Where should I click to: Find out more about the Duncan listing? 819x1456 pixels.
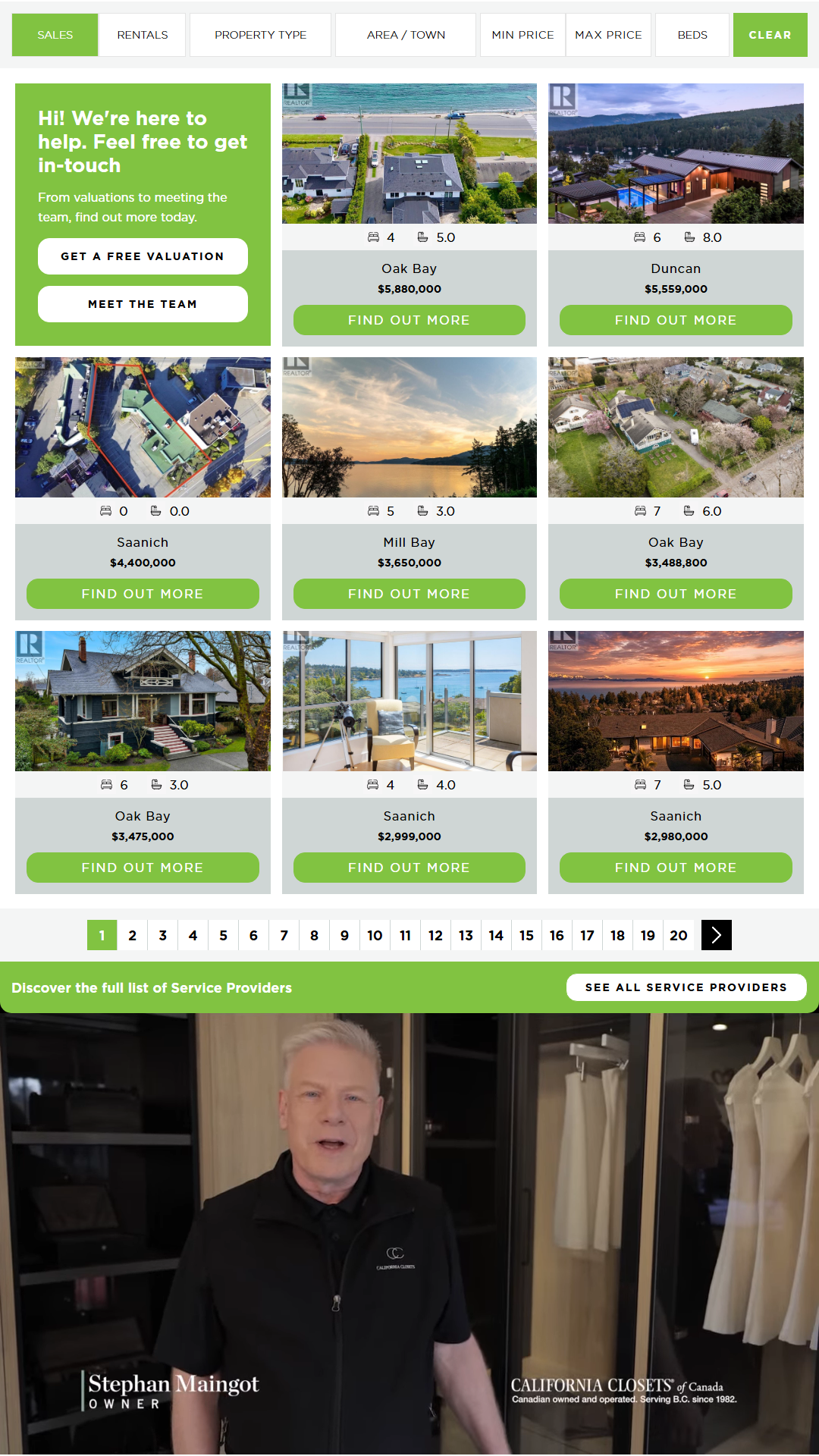coord(676,320)
